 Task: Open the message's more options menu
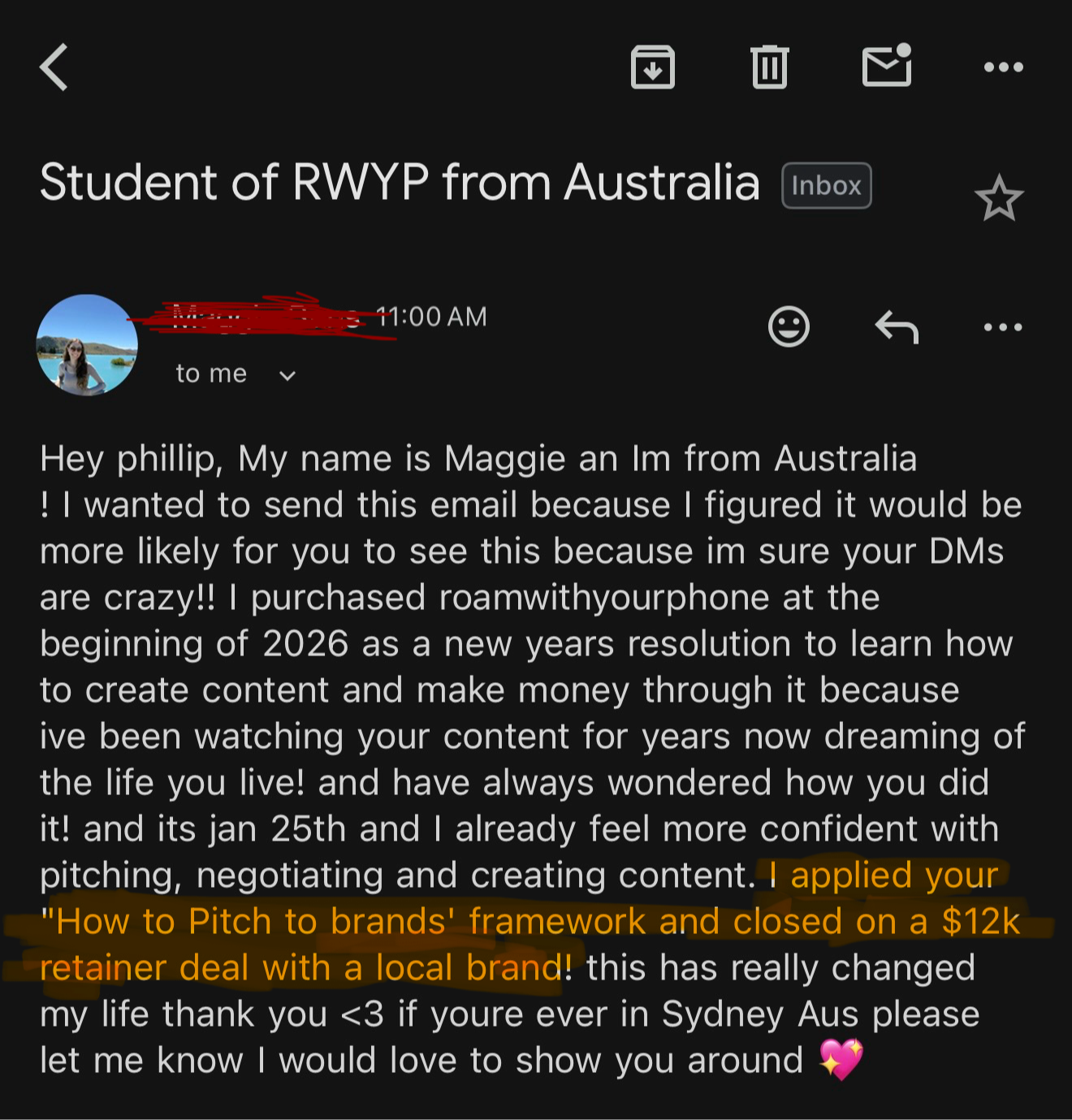(1003, 327)
